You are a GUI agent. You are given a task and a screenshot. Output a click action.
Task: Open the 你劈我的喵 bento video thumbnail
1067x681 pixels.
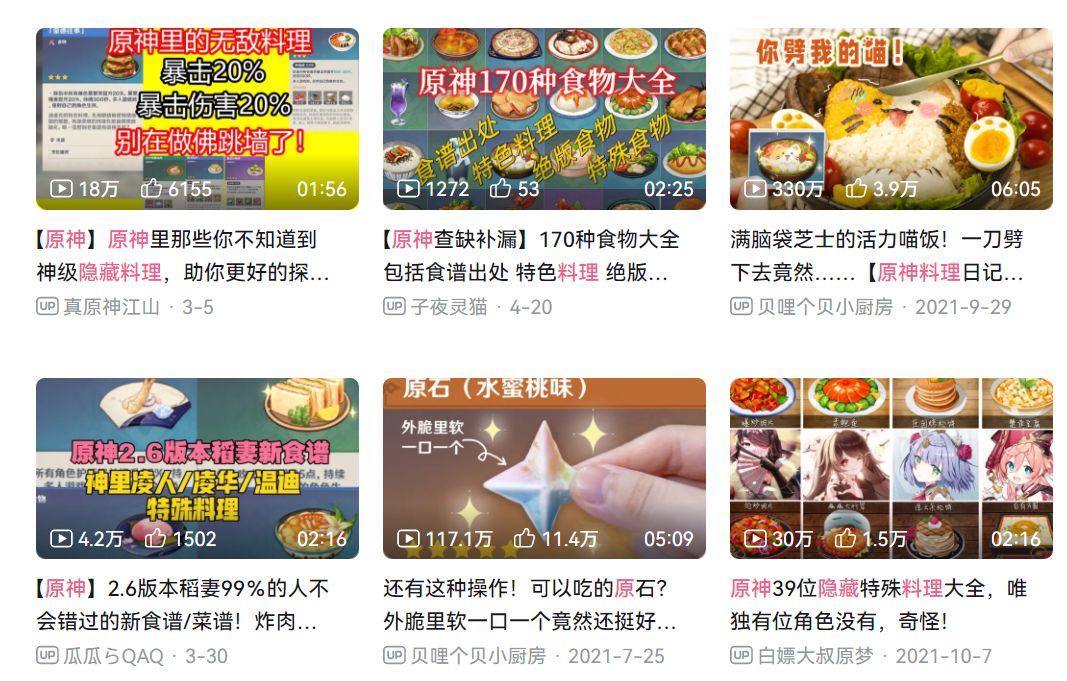pos(891,118)
